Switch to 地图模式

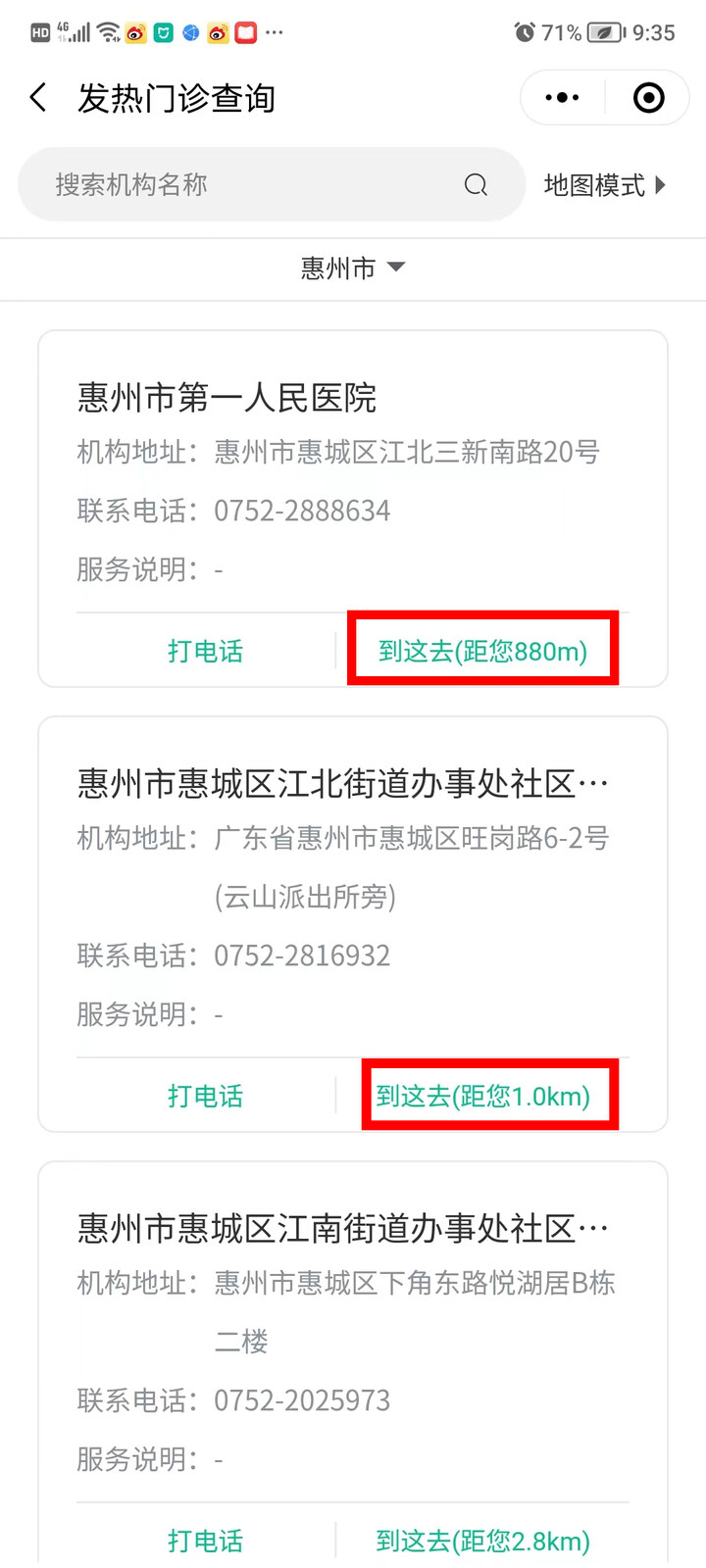click(605, 185)
